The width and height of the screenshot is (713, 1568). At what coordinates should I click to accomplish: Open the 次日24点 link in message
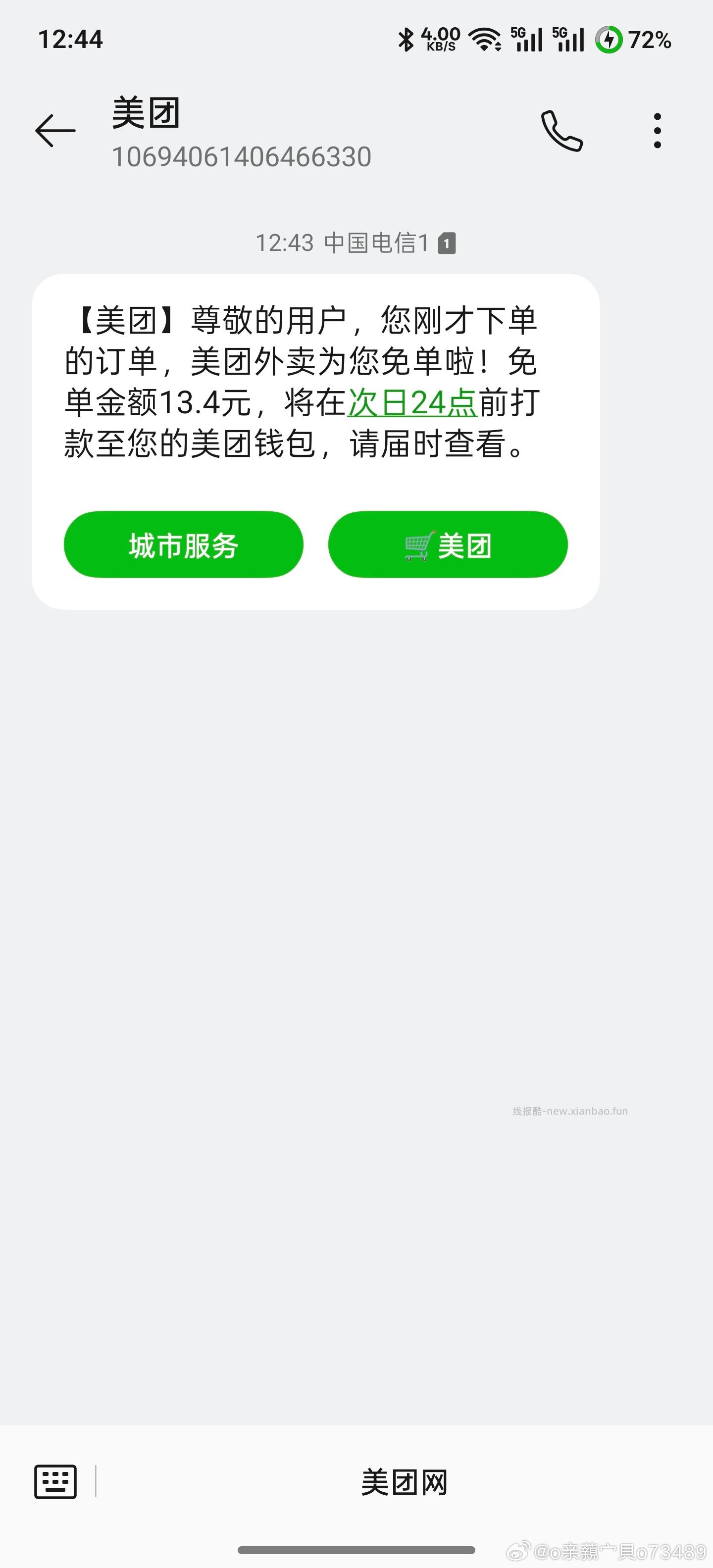tap(412, 403)
